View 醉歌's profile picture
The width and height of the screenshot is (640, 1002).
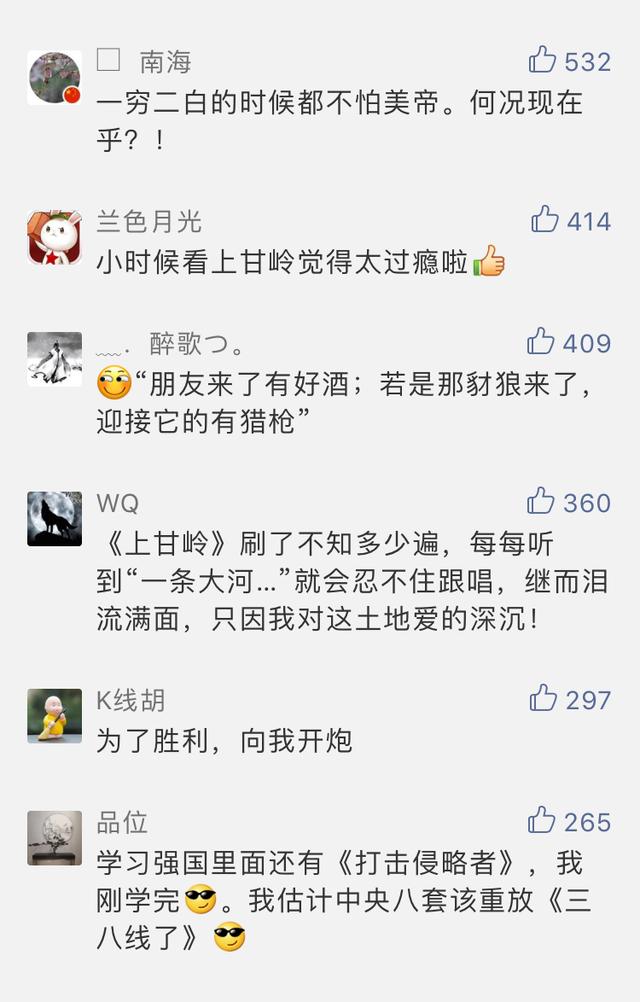[x=54, y=359]
